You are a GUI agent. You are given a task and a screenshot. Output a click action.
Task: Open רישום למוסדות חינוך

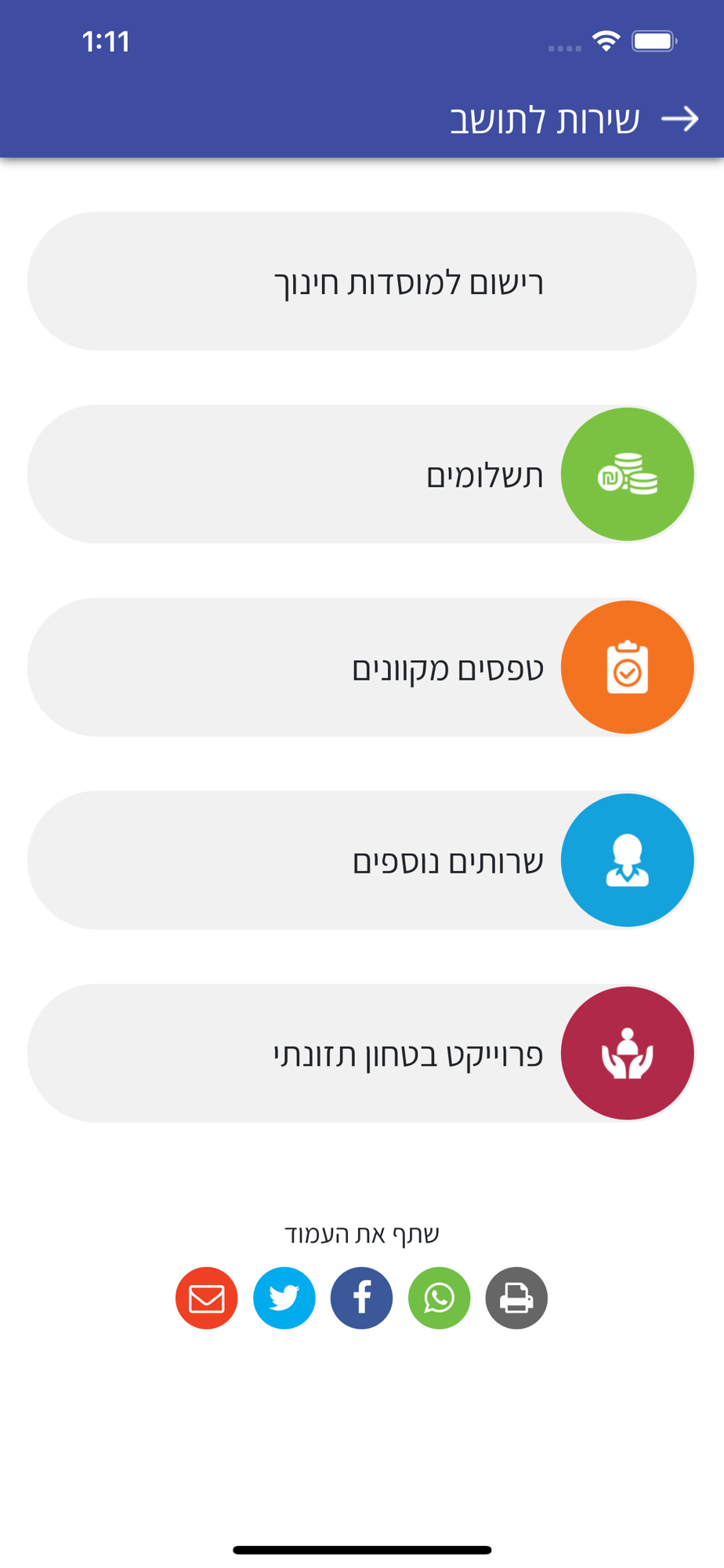pos(362,281)
